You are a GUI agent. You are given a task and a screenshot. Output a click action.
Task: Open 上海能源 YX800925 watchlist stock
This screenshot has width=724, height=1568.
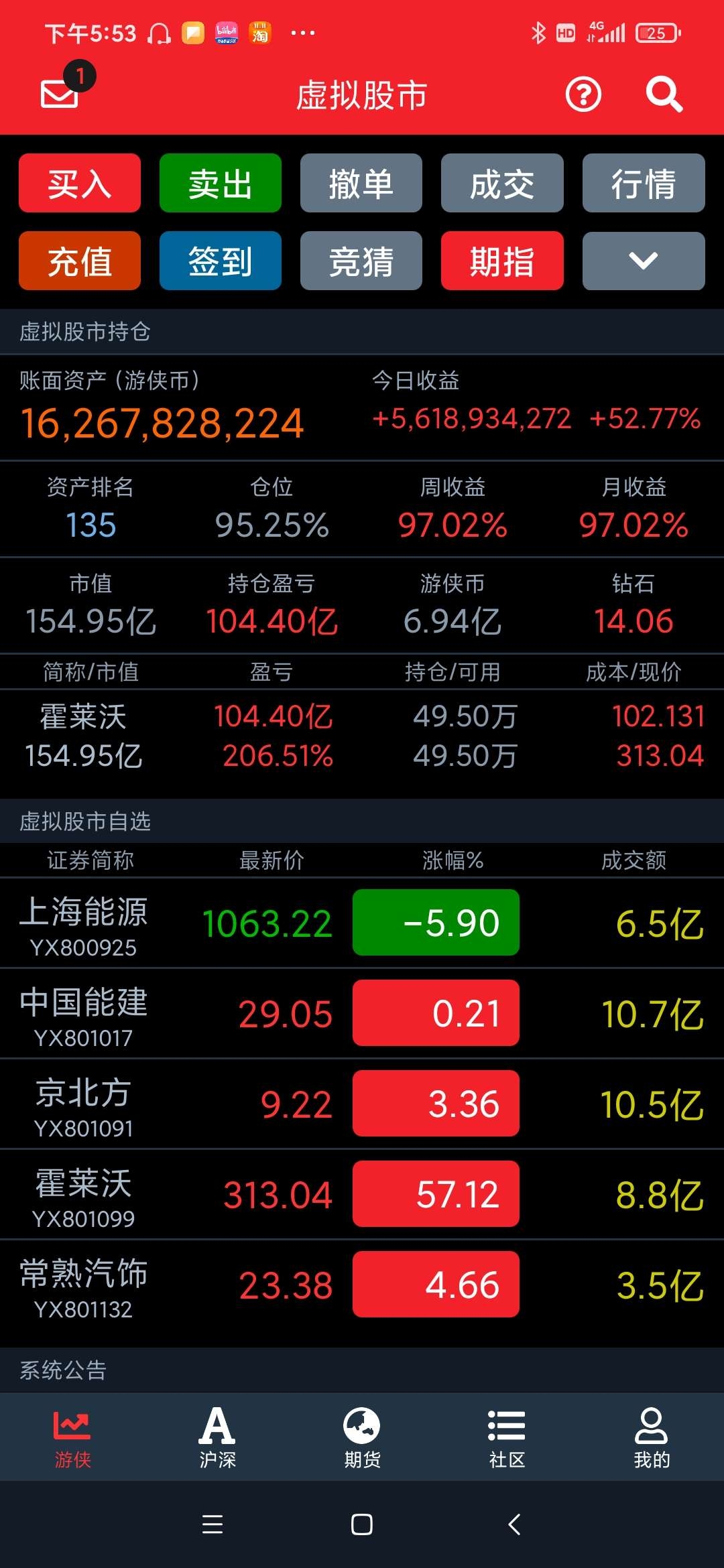[x=362, y=923]
